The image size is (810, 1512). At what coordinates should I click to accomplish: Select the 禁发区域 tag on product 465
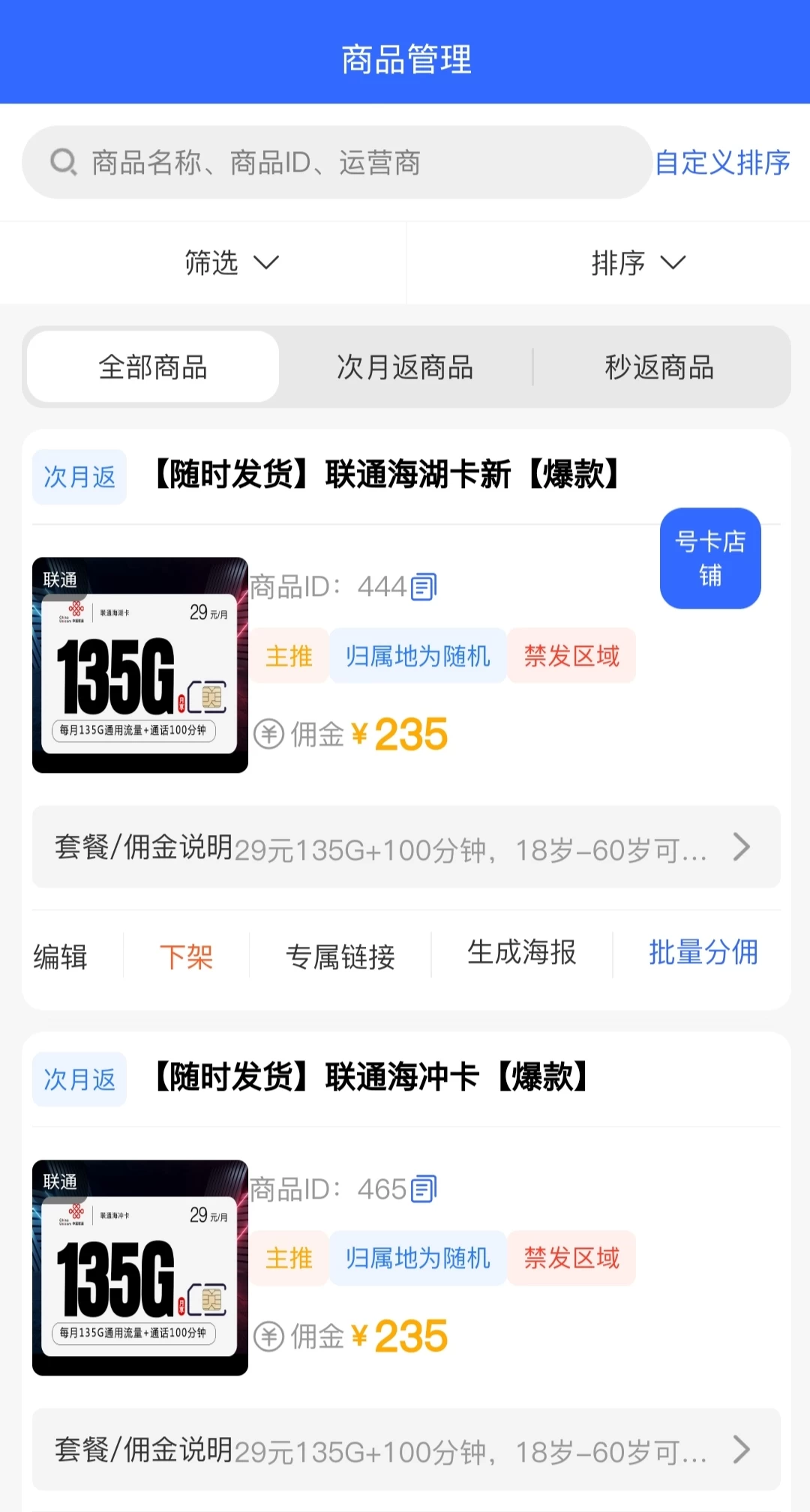[571, 1259]
